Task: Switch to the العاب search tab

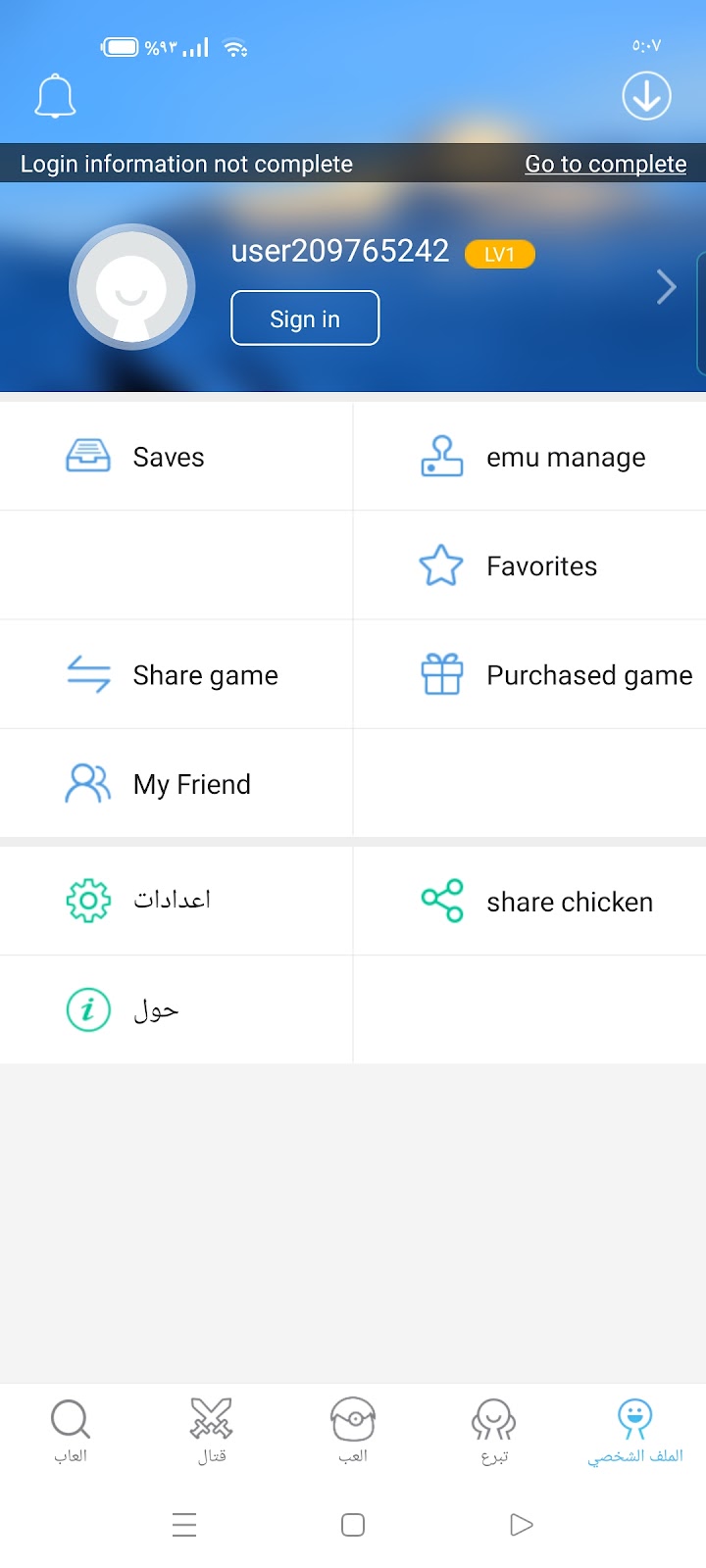Action: click(71, 1431)
